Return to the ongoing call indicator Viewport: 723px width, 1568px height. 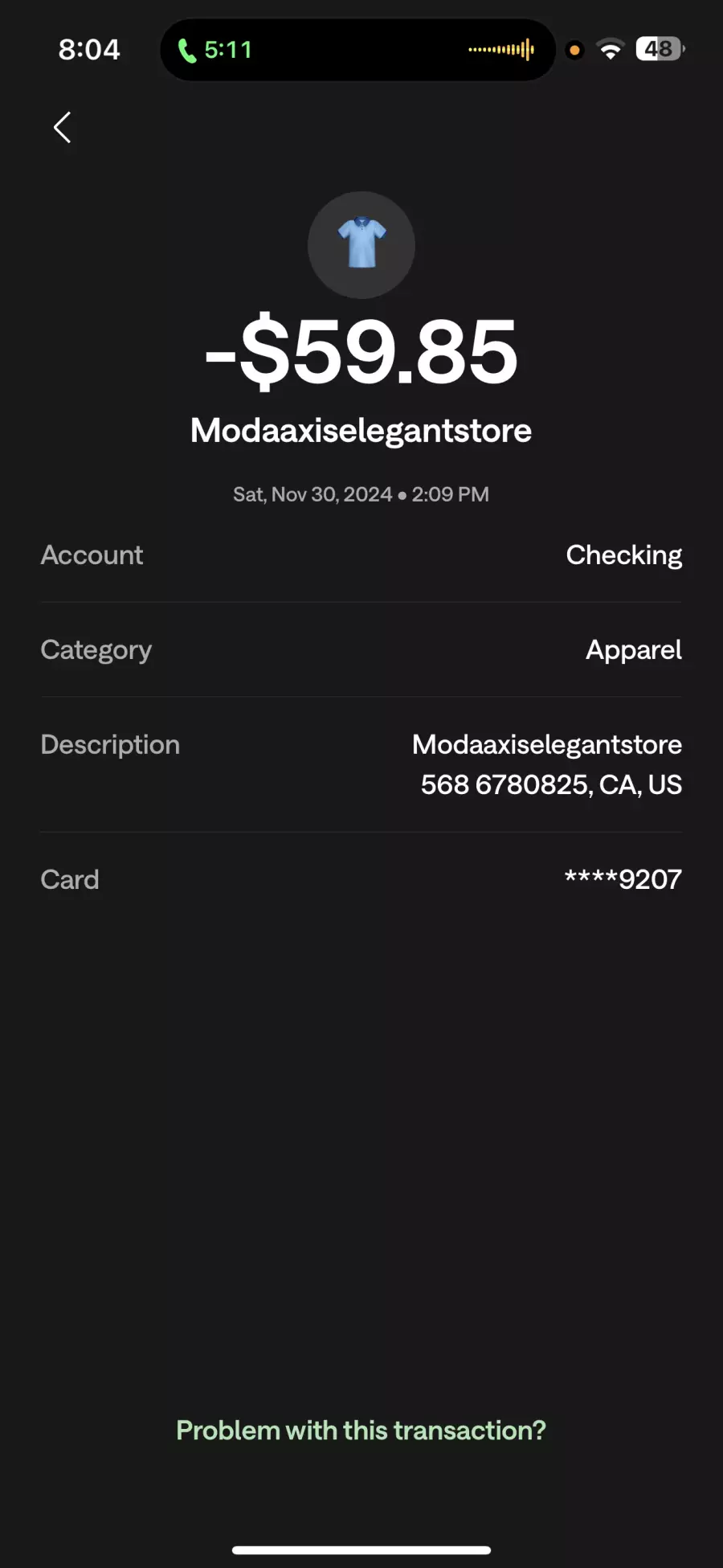tap(215, 50)
